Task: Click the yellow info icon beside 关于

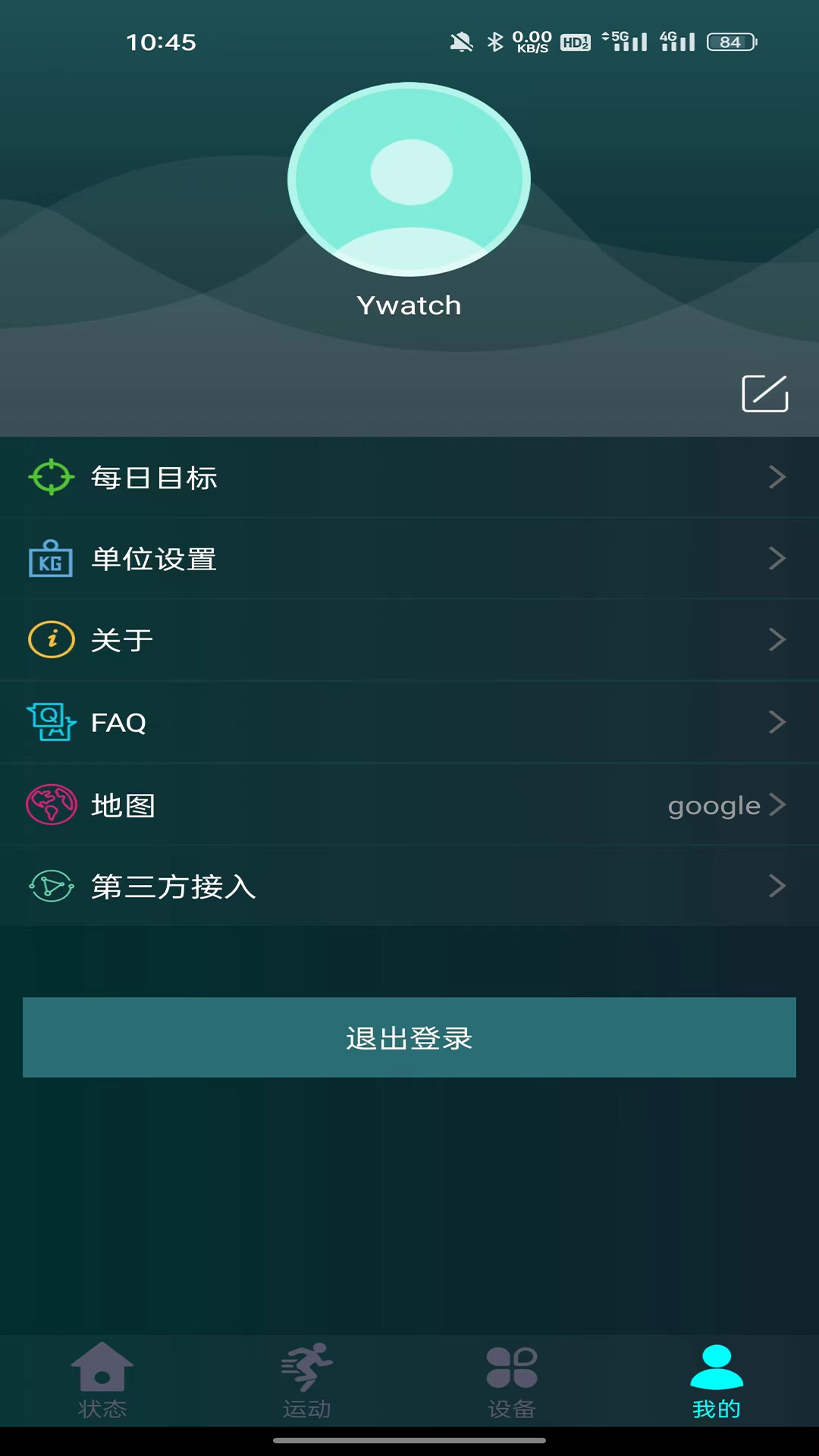Action: click(51, 640)
